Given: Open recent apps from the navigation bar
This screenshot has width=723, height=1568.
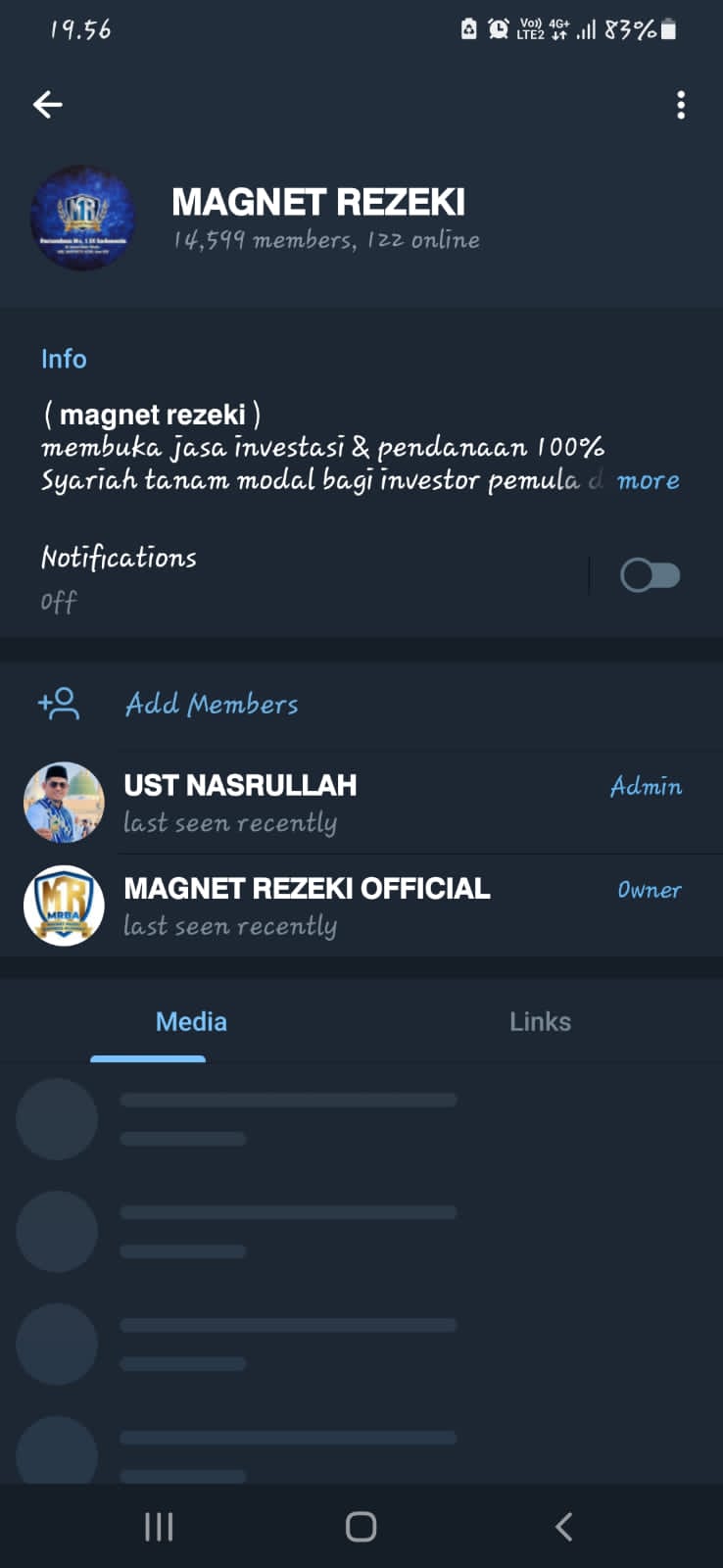Looking at the screenshot, I should (x=159, y=1526).
